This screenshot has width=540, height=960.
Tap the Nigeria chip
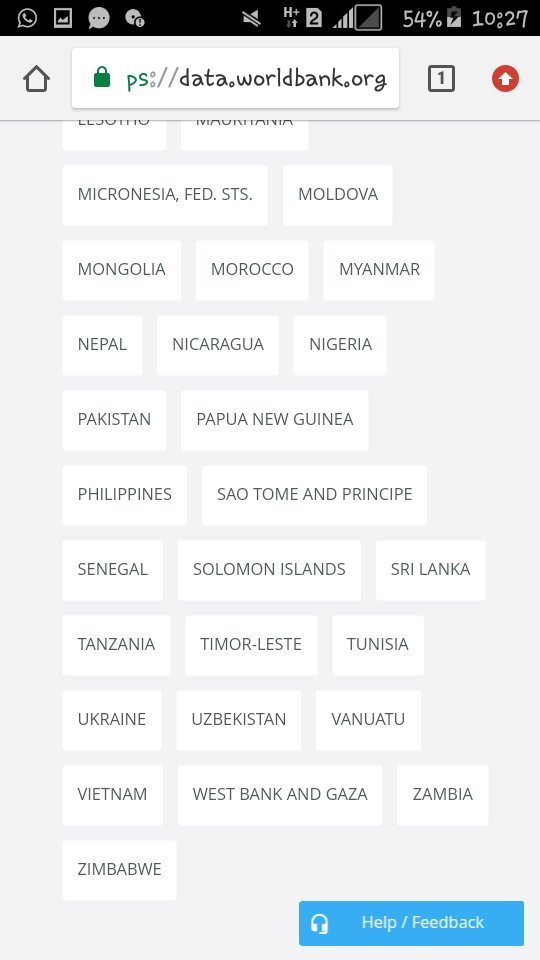tap(340, 345)
